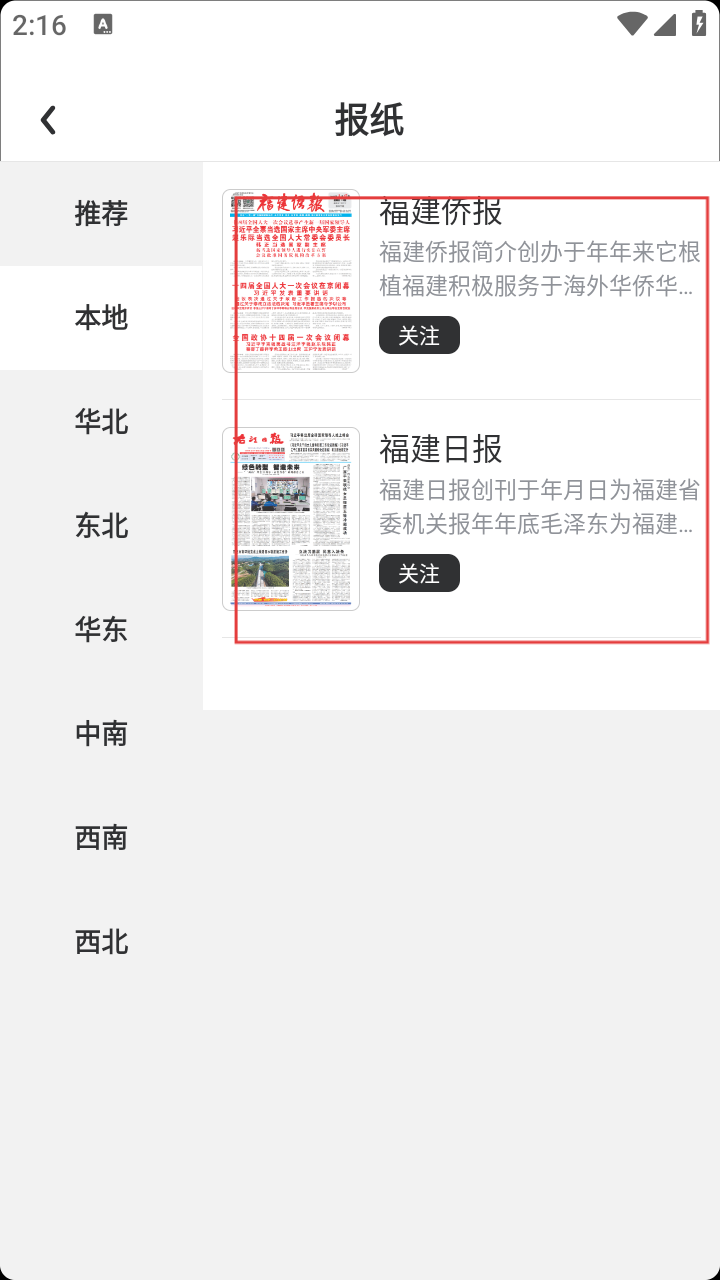Switch to the 推荐 category
This screenshot has height=1280, width=720.
point(101,213)
